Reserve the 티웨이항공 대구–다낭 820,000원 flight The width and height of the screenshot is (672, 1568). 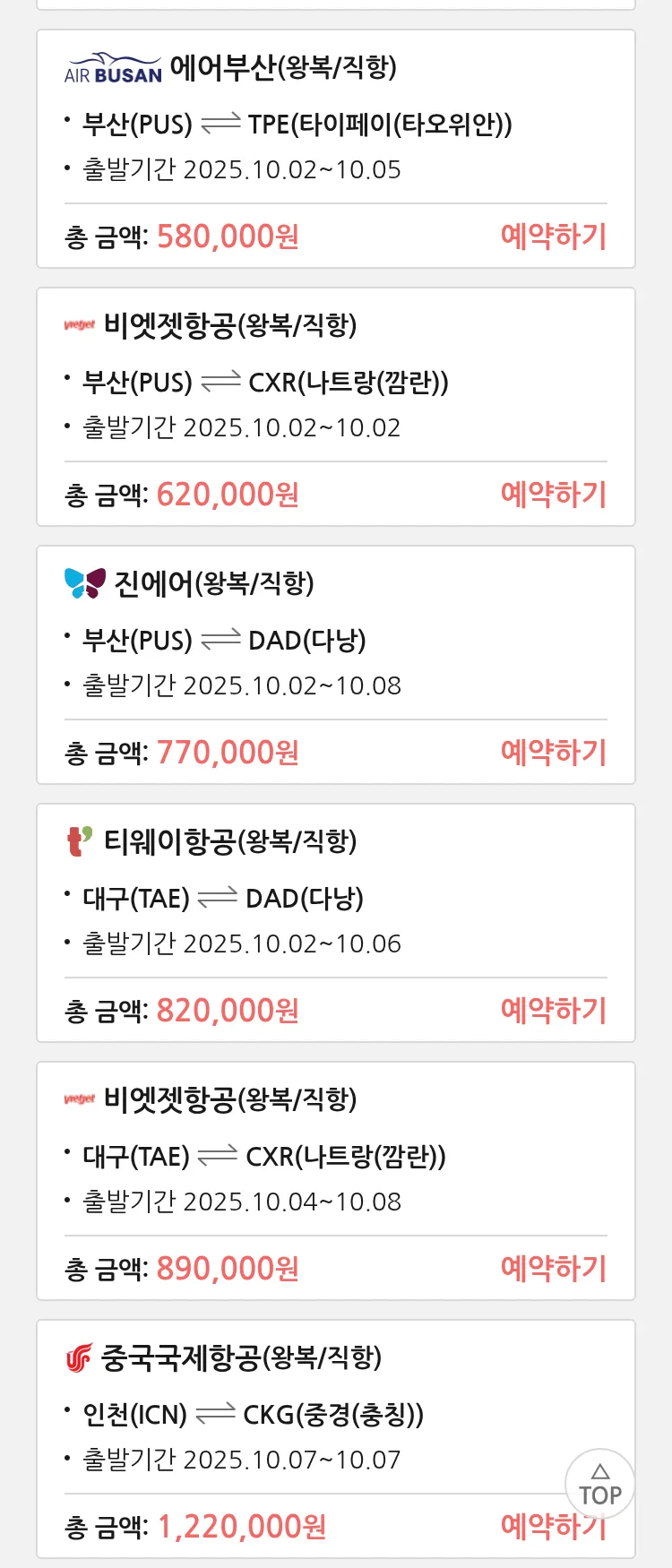[x=553, y=1011]
